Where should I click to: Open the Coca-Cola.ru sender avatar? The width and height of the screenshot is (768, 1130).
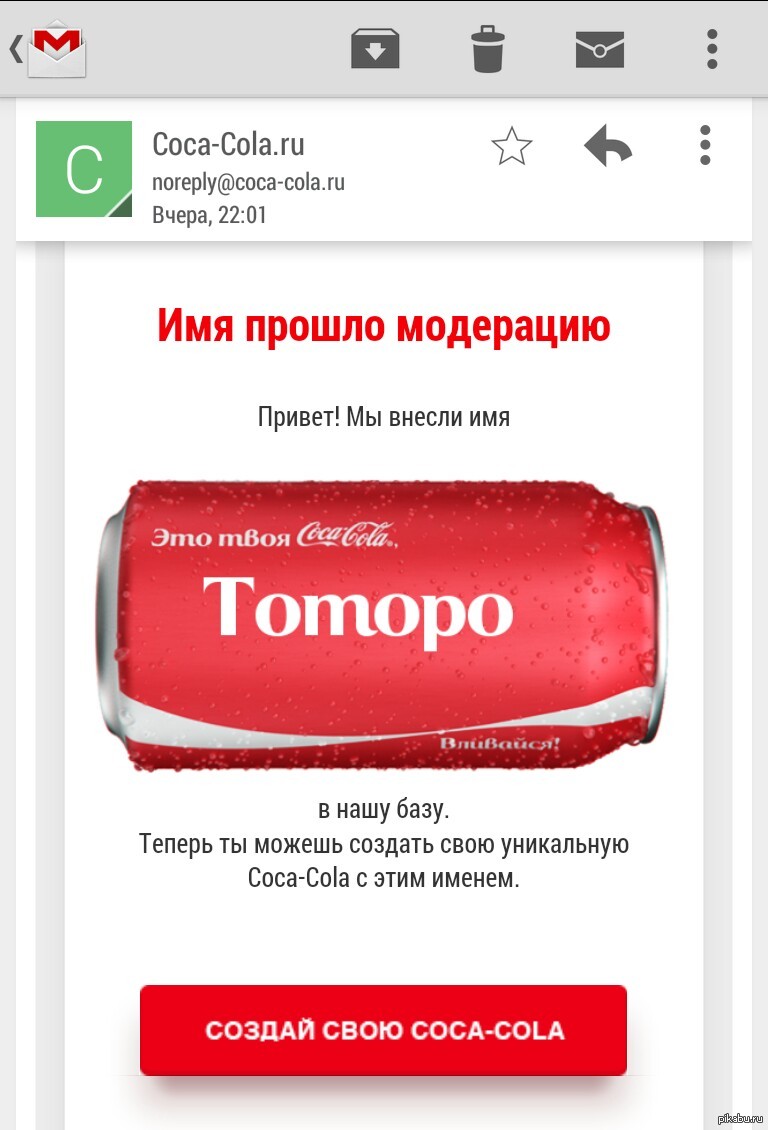pyautogui.click(x=84, y=169)
